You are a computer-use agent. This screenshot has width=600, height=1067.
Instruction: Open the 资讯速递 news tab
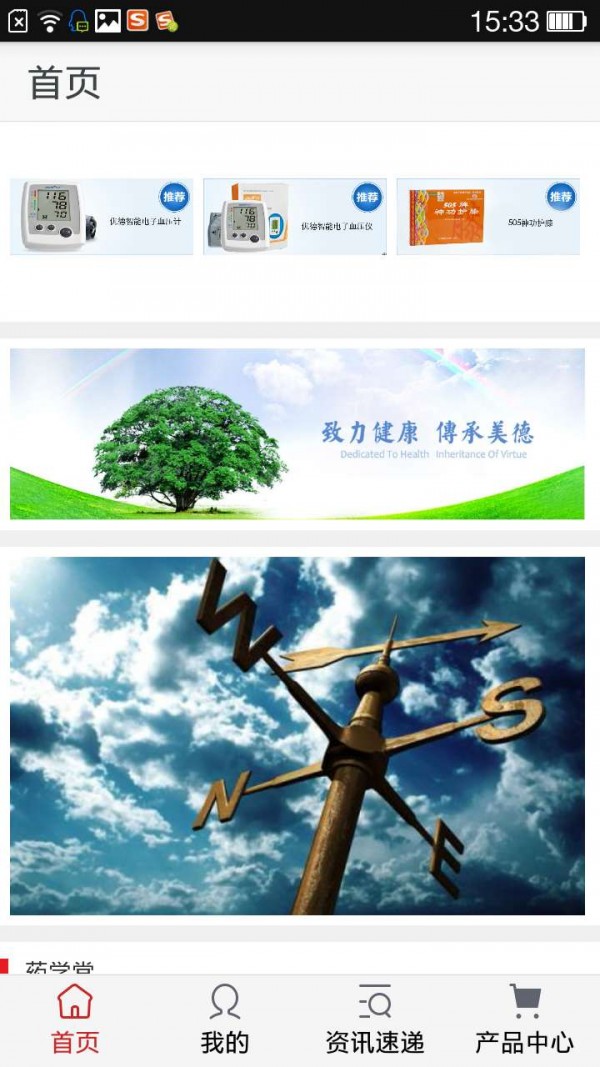pos(375,1020)
